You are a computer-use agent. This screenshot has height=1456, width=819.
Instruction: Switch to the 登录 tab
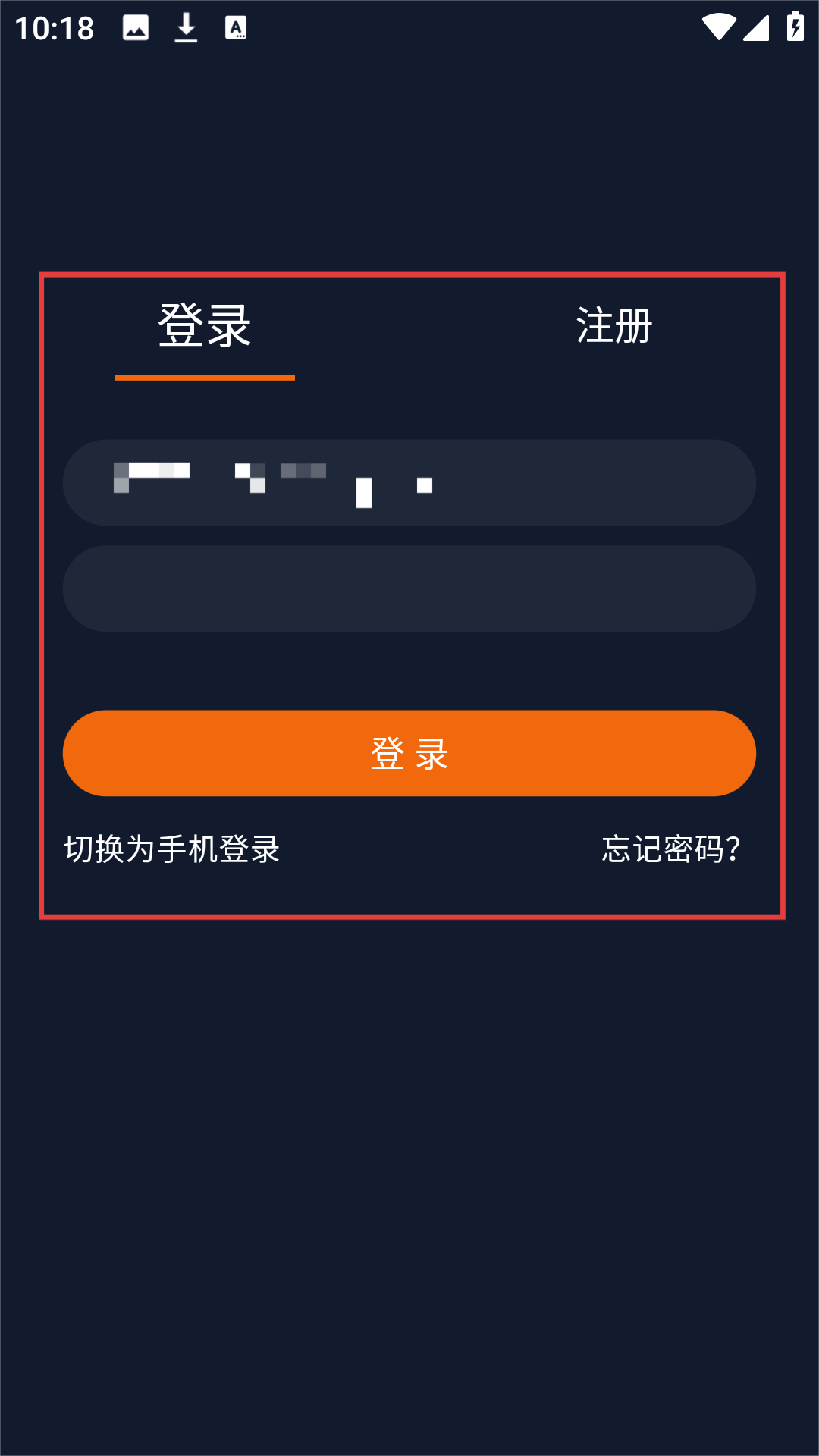205,326
